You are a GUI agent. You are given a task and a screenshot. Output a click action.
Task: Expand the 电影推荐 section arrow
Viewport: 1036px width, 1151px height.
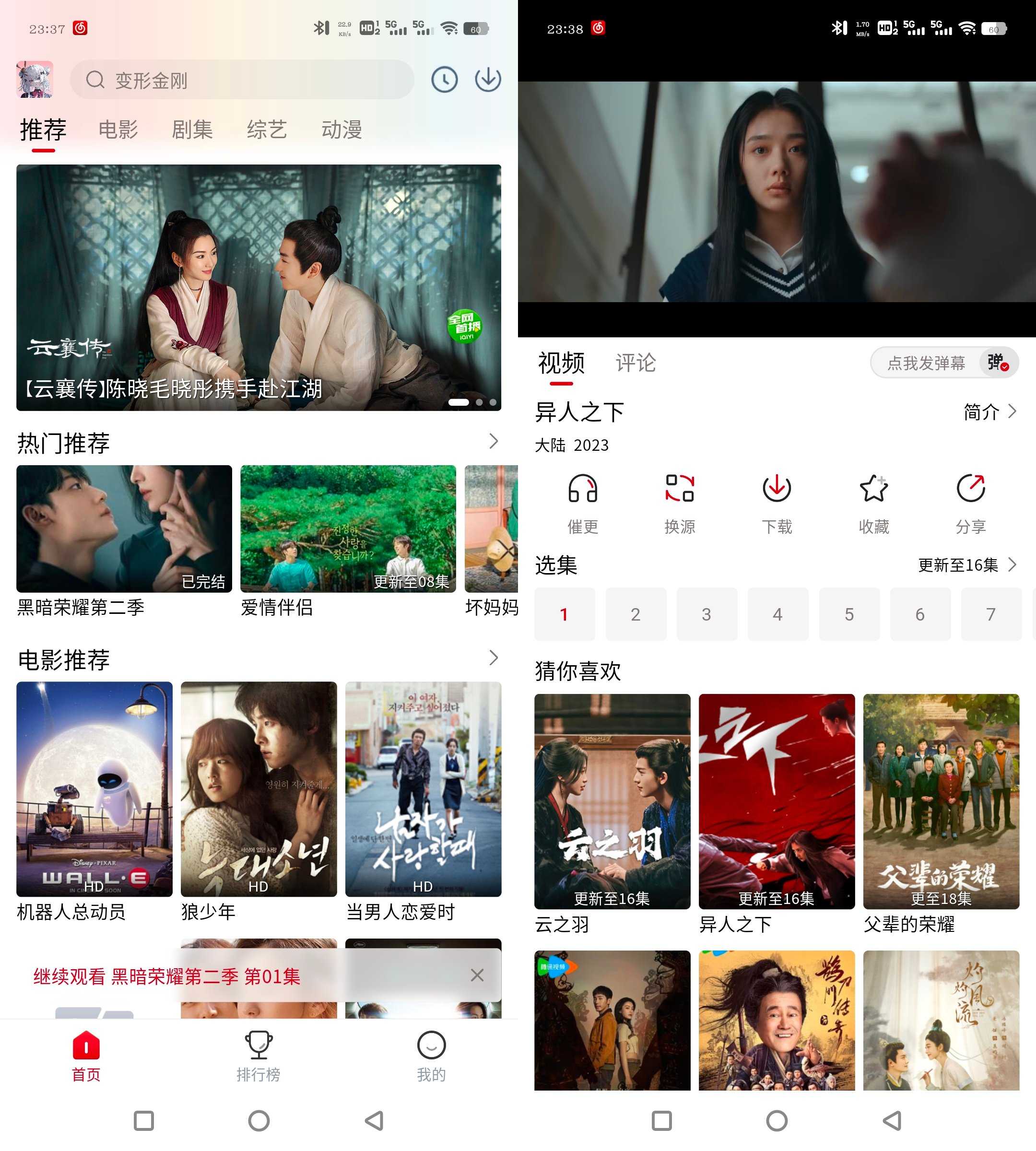pos(493,658)
